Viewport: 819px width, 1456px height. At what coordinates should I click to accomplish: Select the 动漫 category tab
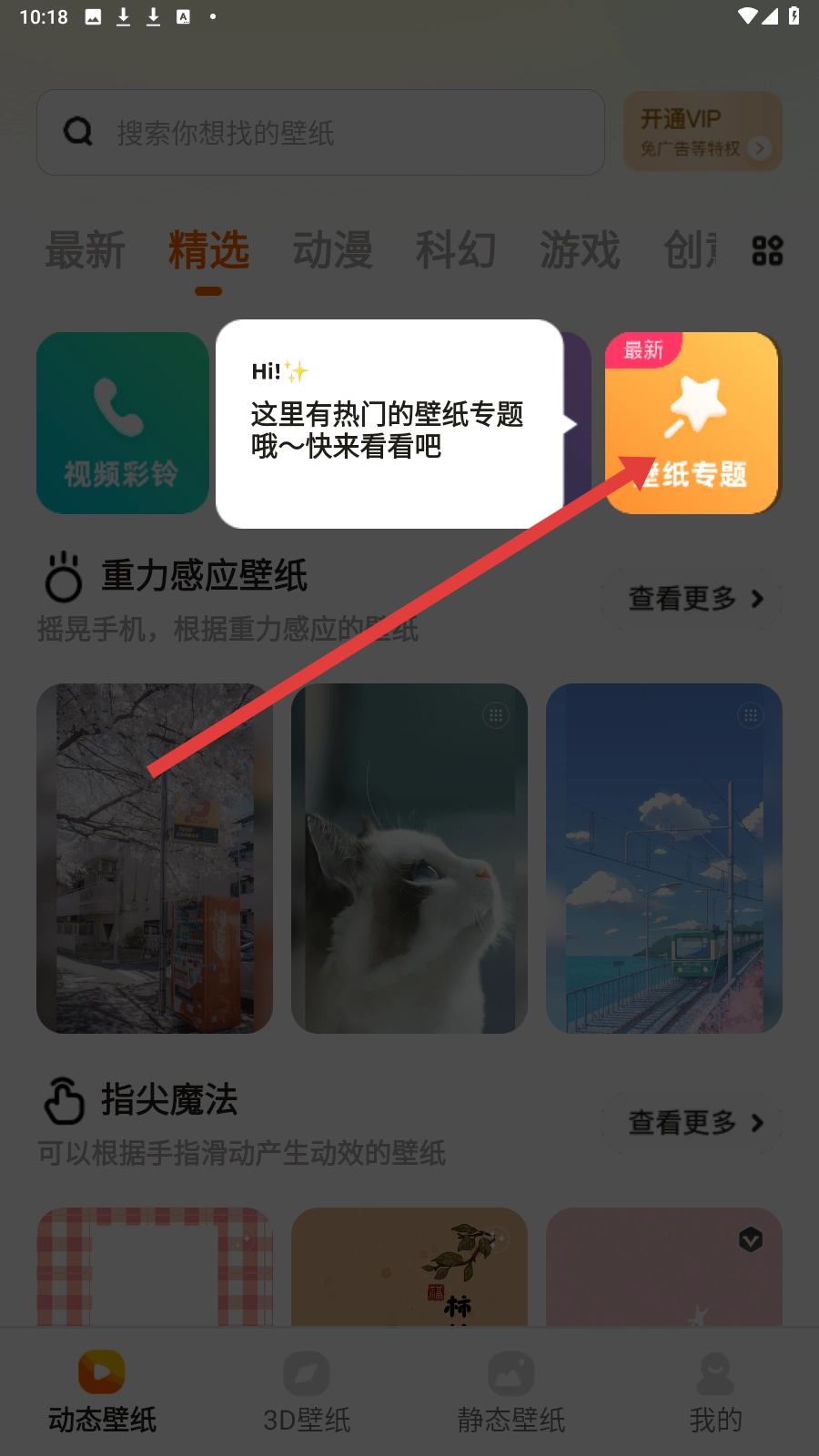pos(332,250)
